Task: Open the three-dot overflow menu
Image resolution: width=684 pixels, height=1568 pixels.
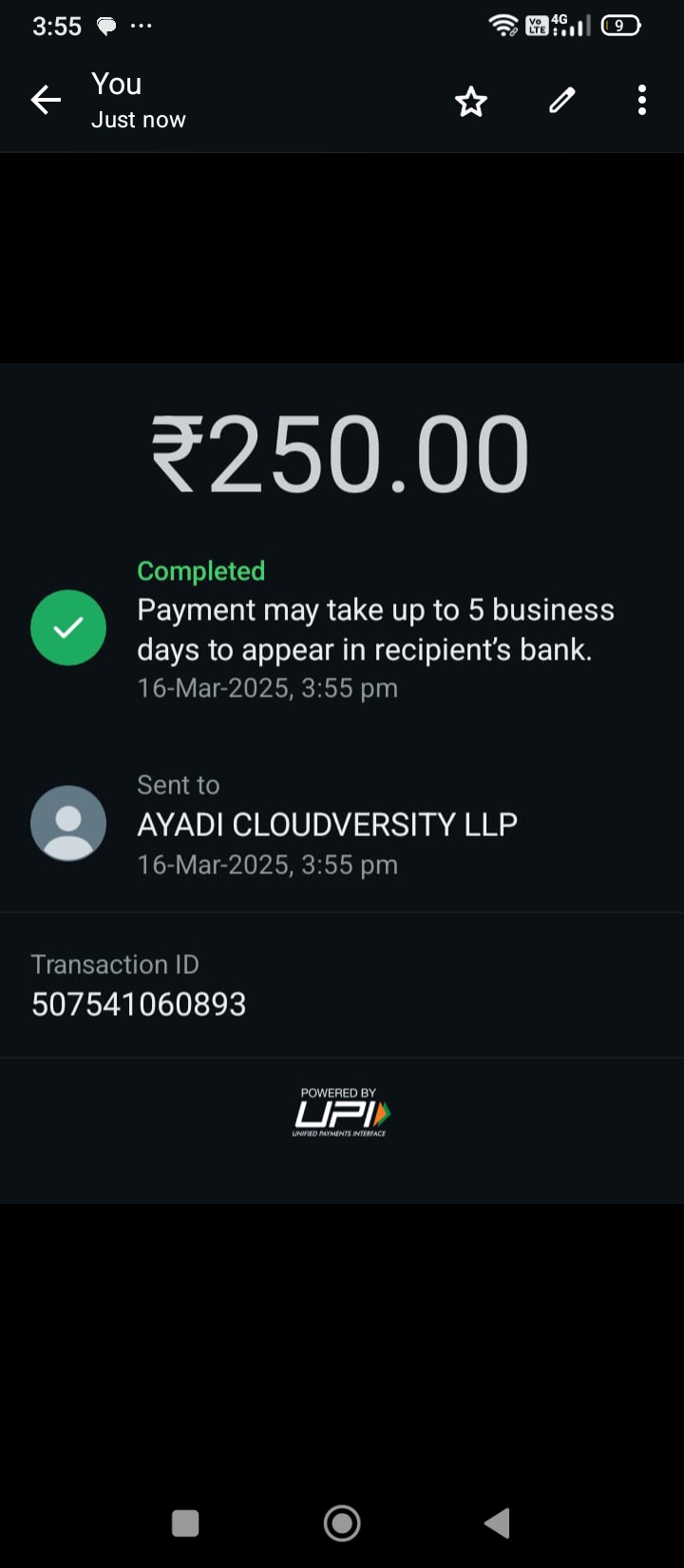Action: tap(642, 100)
